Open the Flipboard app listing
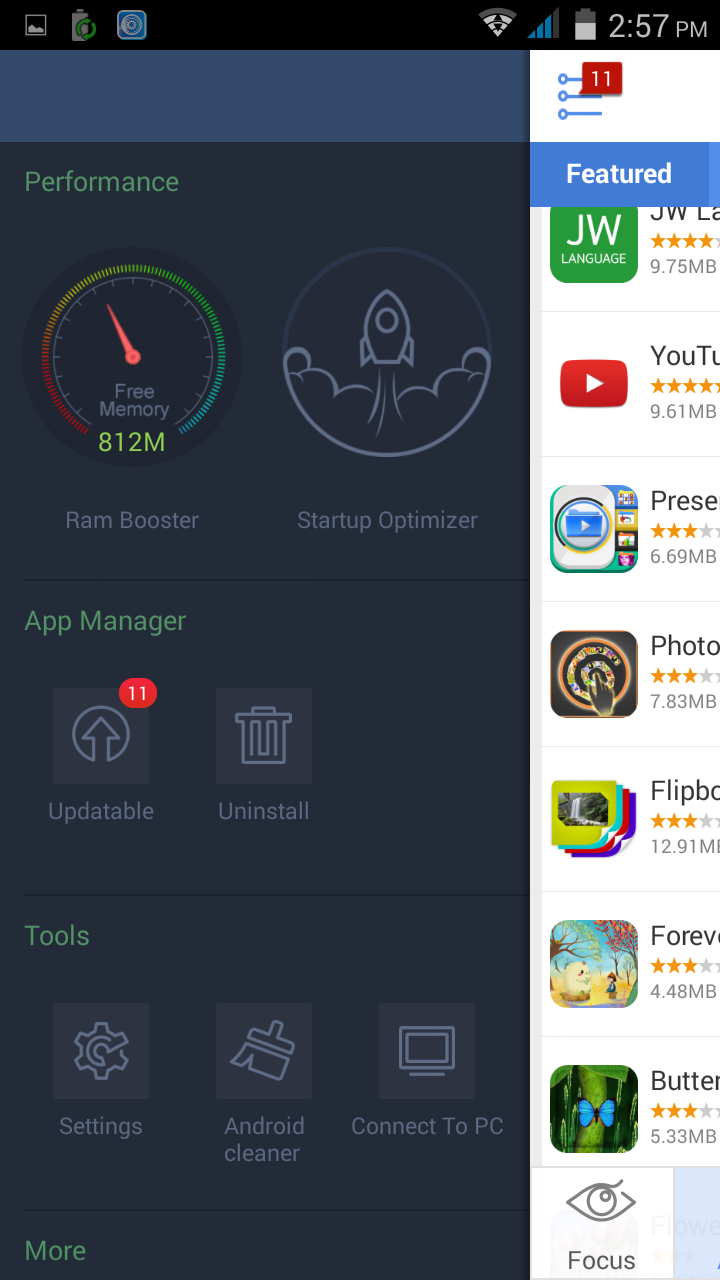This screenshot has width=720, height=1280. (x=630, y=819)
